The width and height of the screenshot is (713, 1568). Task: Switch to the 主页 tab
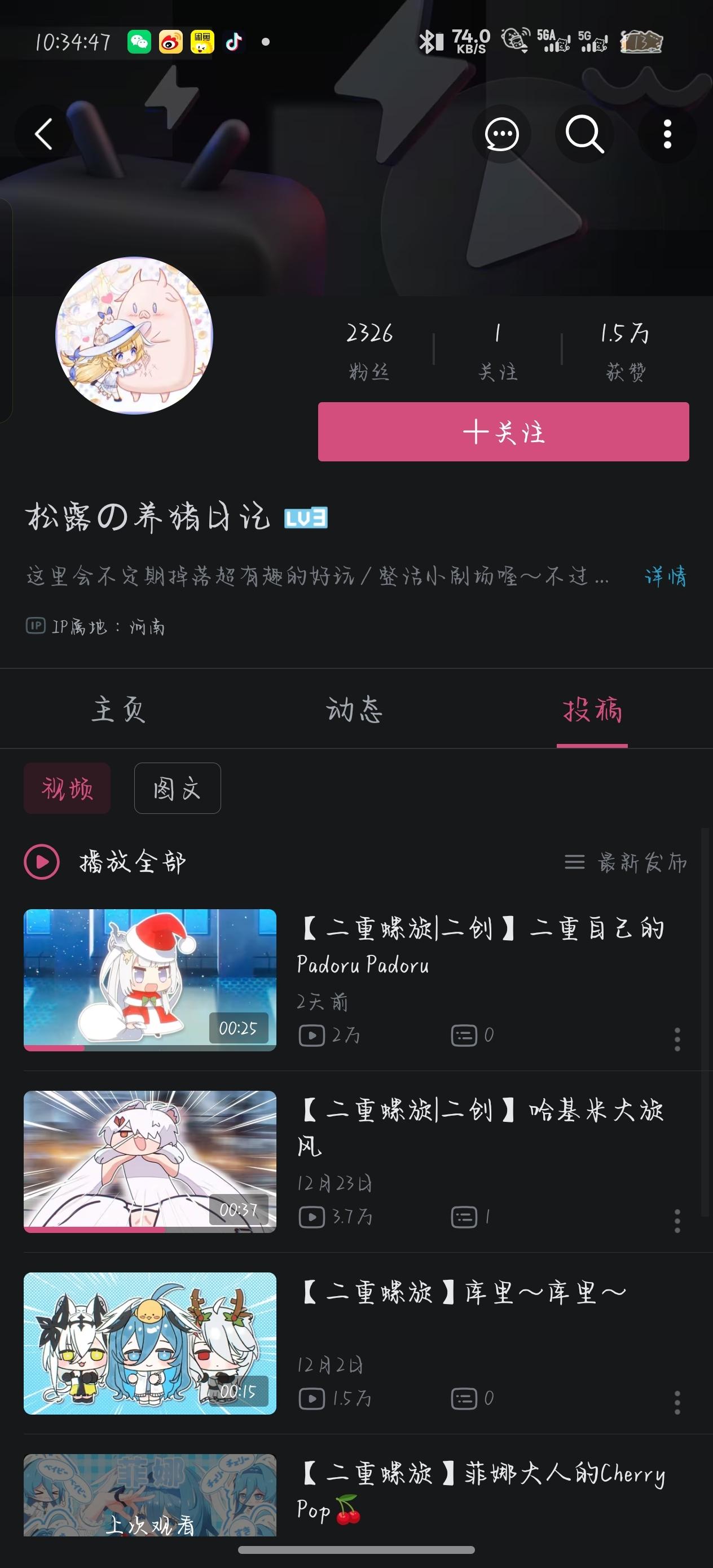tap(118, 710)
